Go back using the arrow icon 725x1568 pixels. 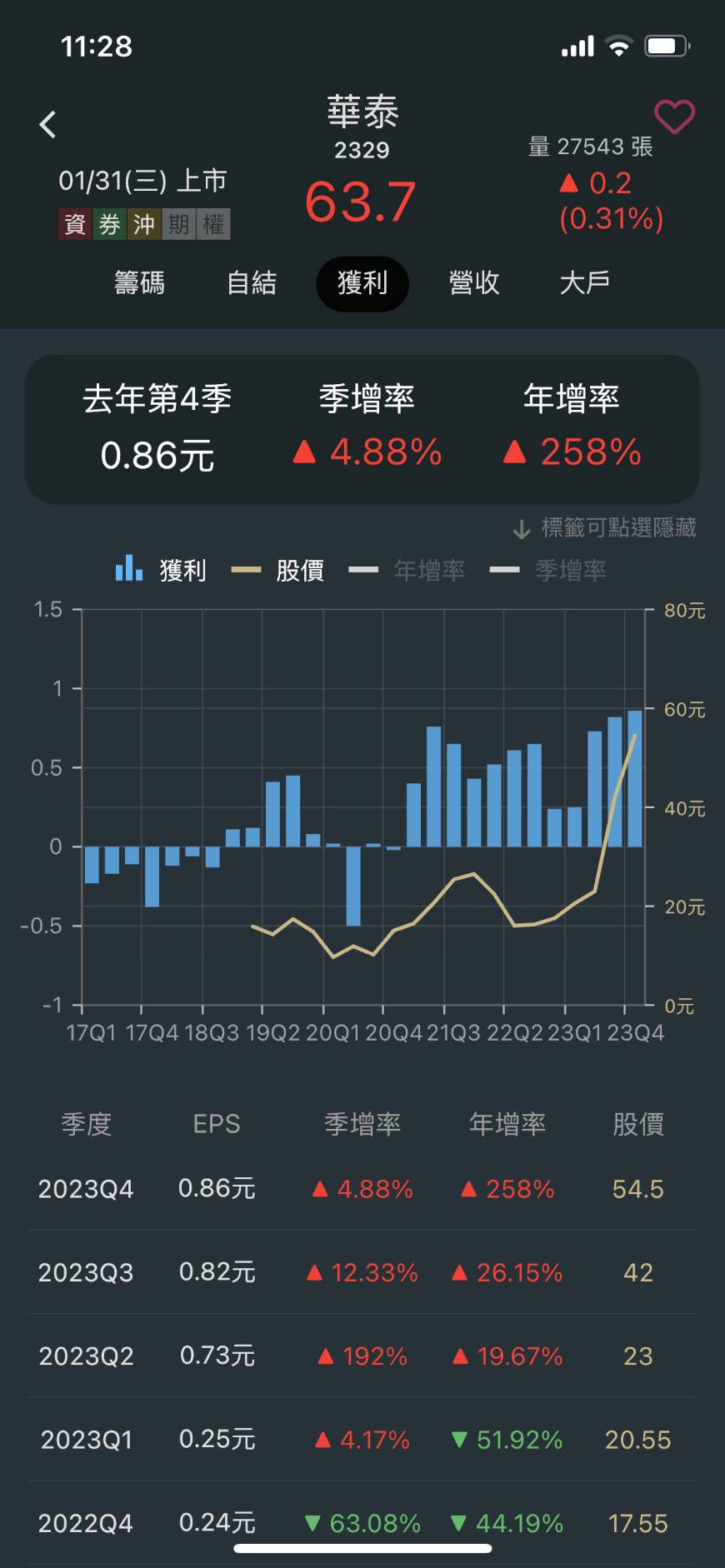coord(48,125)
